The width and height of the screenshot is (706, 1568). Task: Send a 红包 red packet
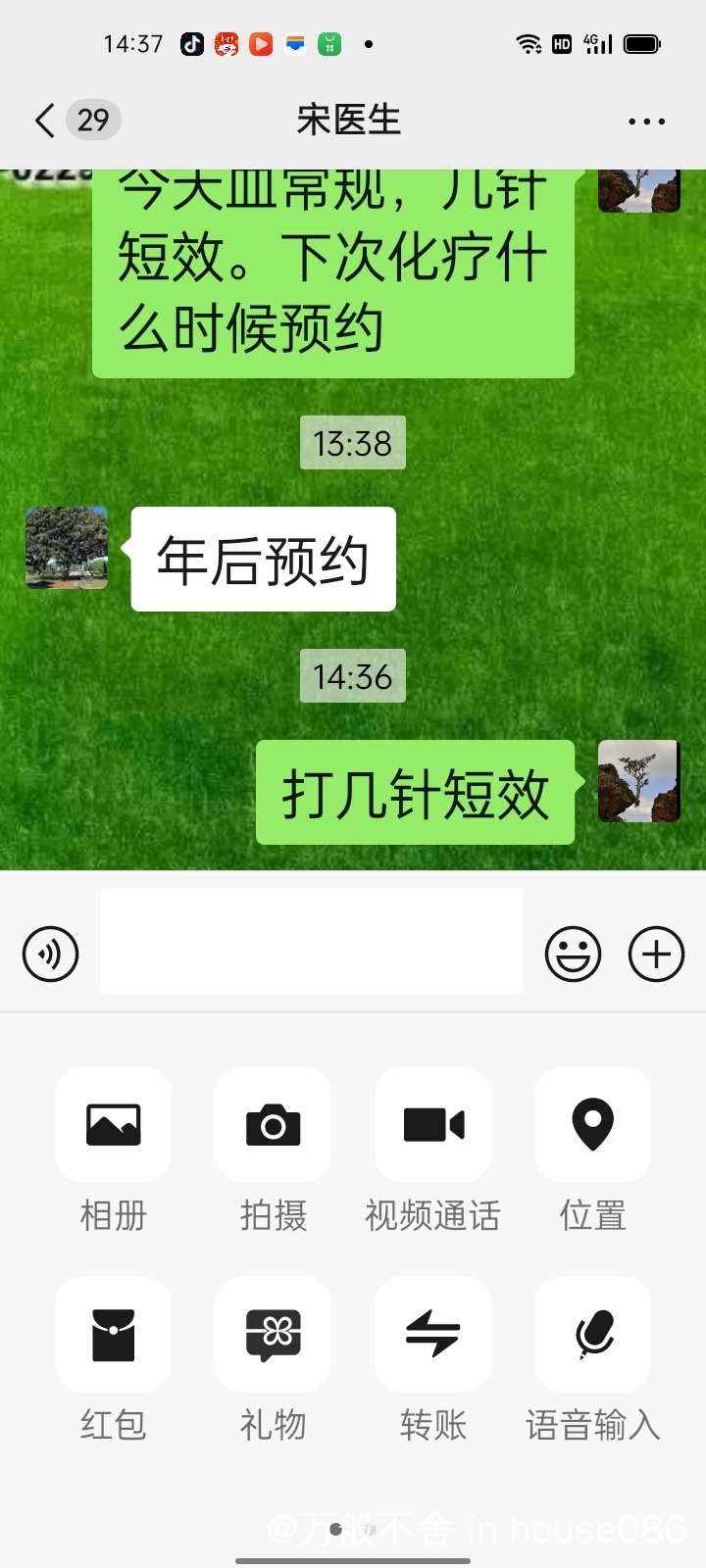tap(114, 1335)
